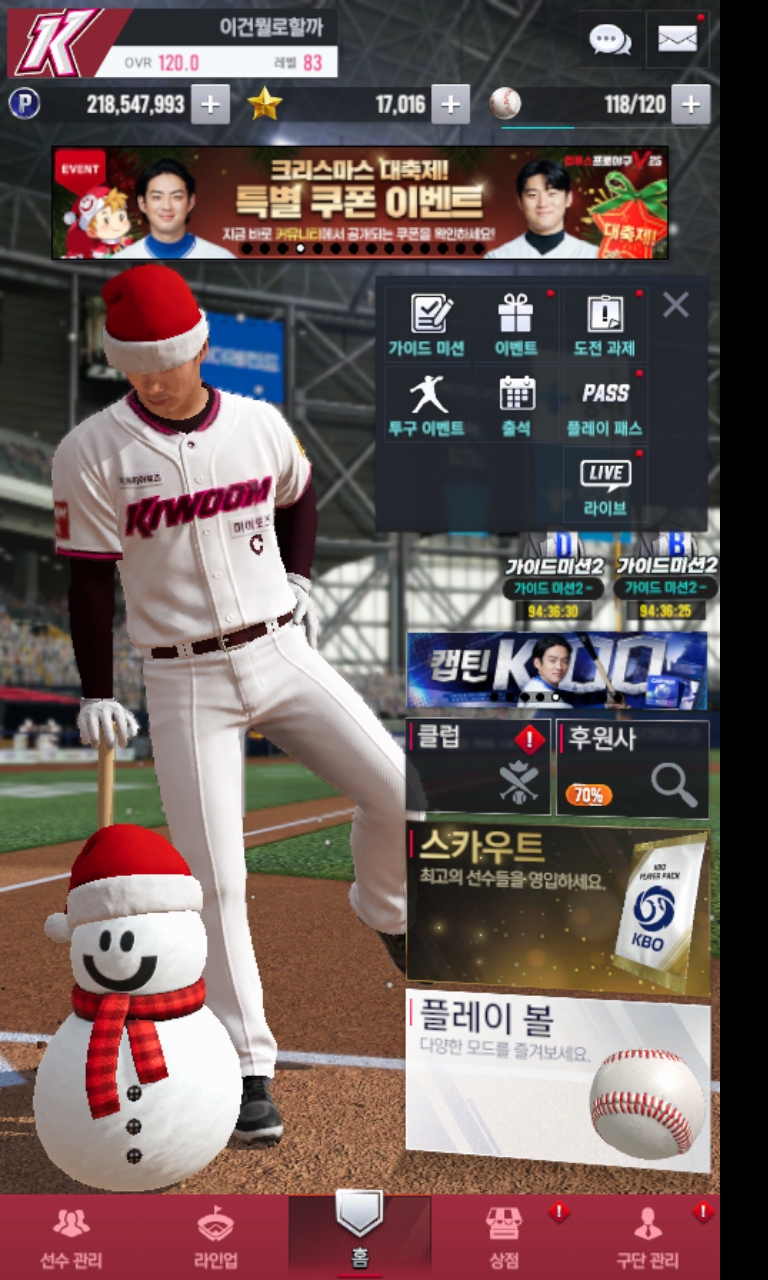This screenshot has width=768, height=1280.
Task: Open 플레이 패스
Action: point(605,405)
